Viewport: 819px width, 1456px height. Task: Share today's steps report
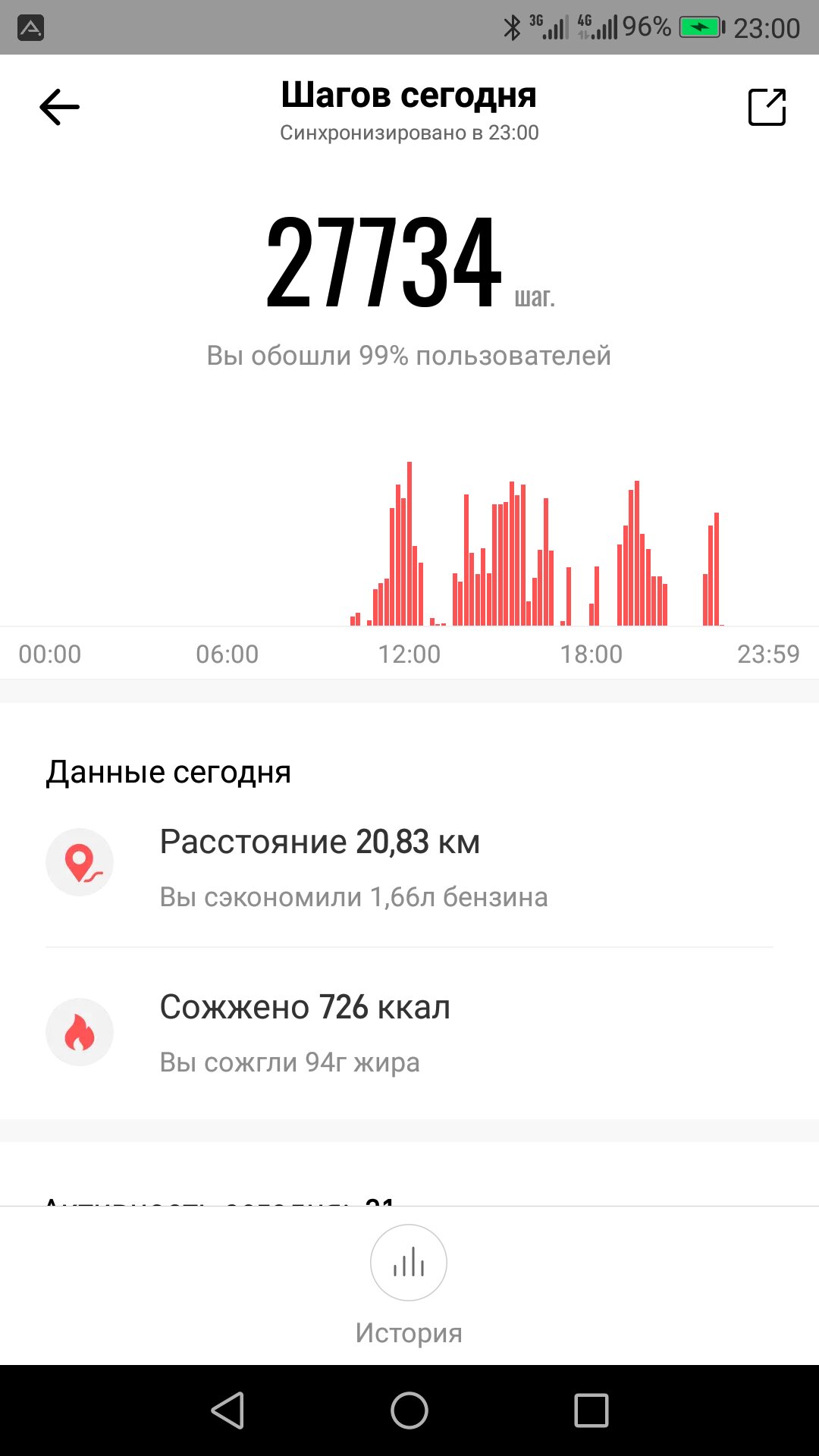tap(767, 107)
